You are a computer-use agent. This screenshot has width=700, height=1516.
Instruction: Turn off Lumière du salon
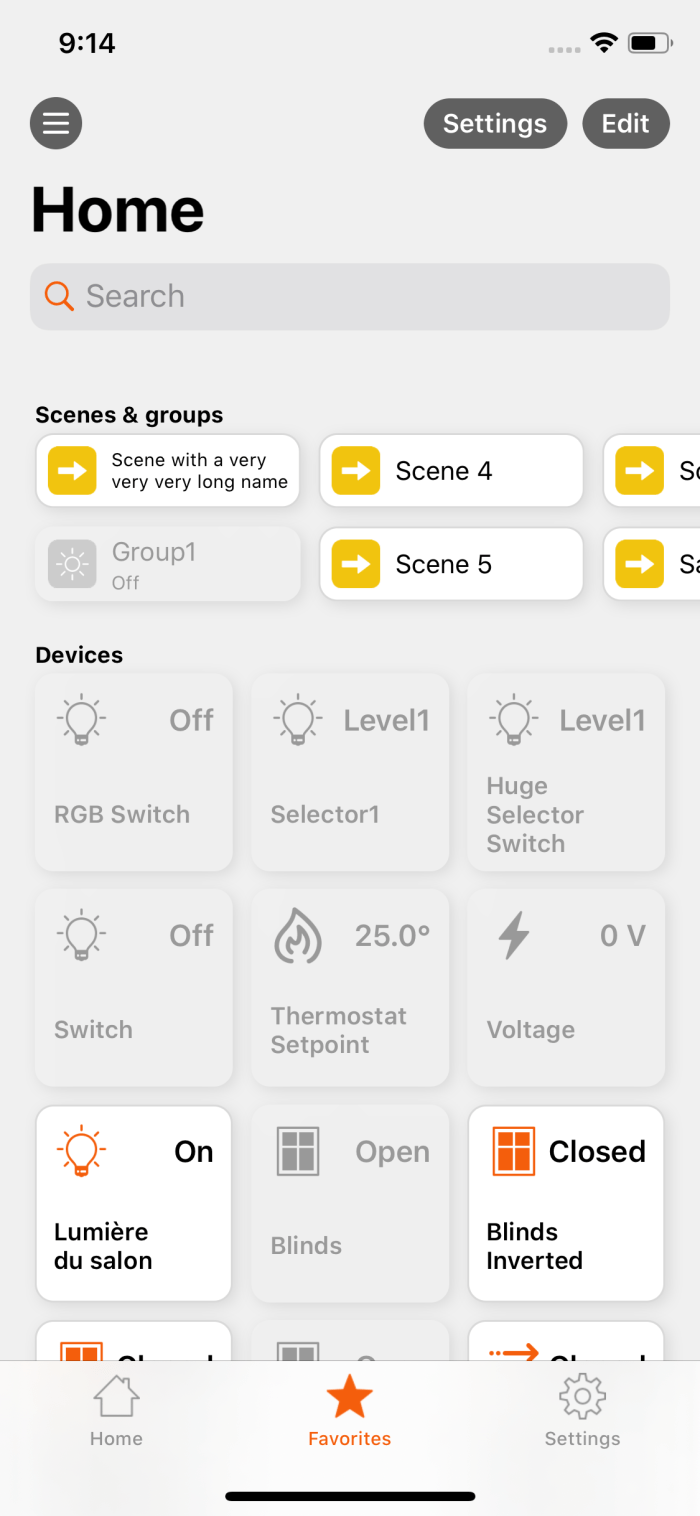[134, 1203]
